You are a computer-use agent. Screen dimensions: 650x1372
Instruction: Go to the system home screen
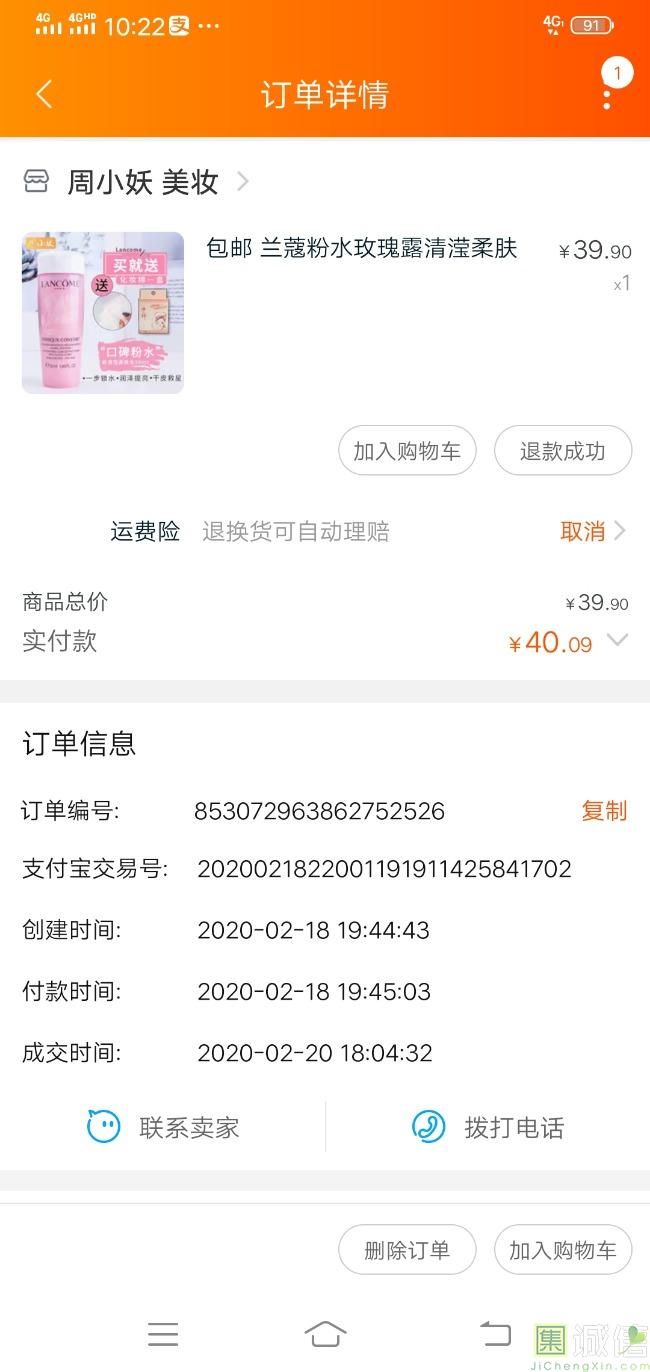pyautogui.click(x=325, y=1334)
